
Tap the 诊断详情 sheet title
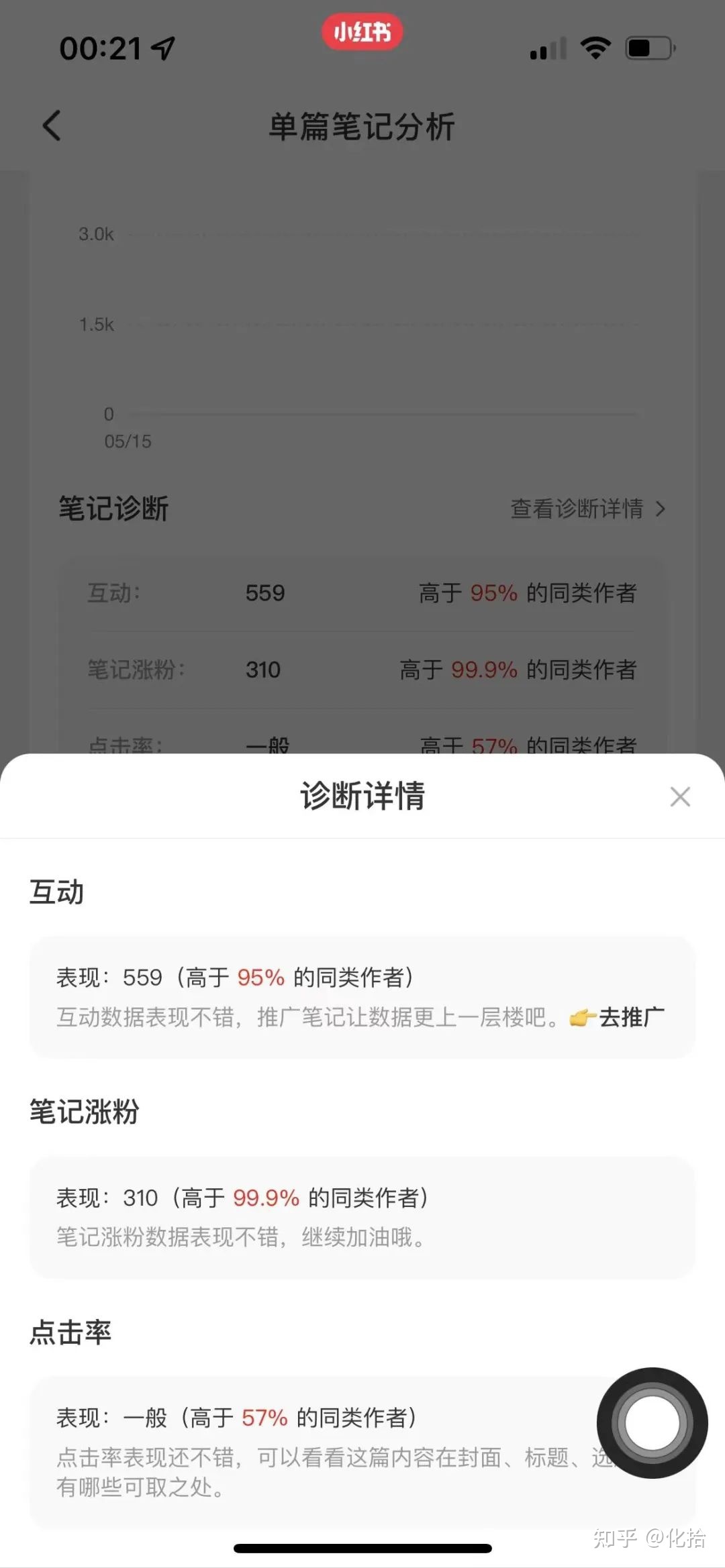point(362,798)
